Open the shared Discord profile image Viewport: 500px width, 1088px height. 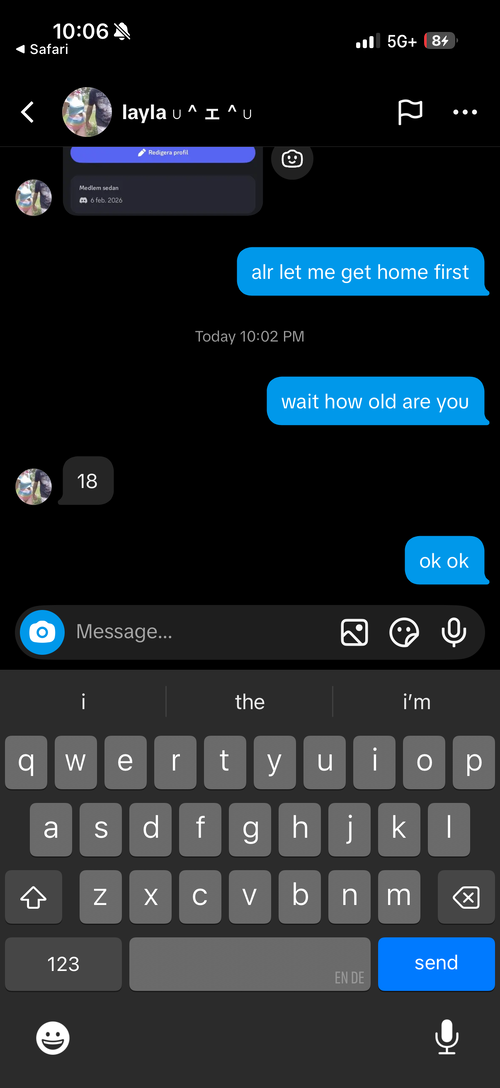(163, 180)
